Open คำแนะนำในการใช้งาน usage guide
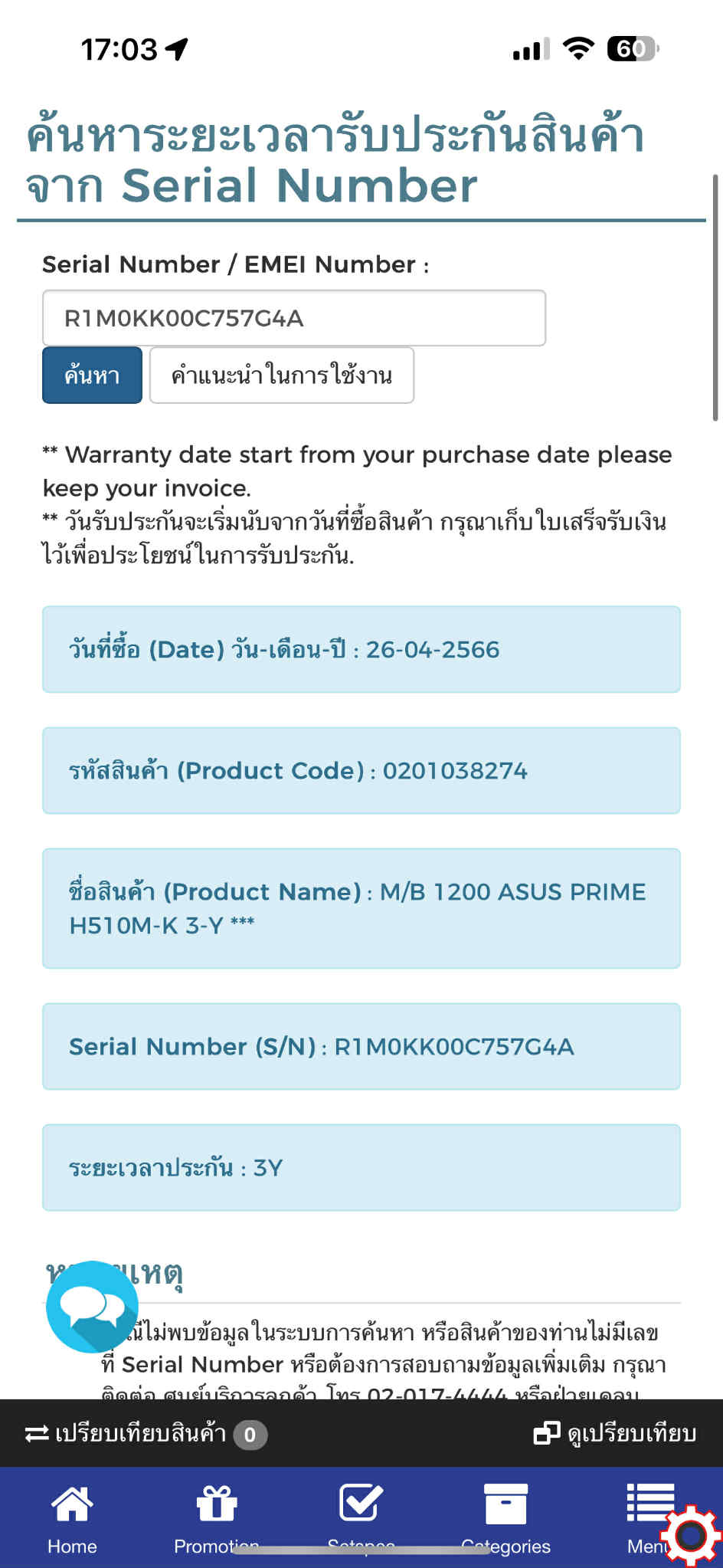 pyautogui.click(x=282, y=375)
